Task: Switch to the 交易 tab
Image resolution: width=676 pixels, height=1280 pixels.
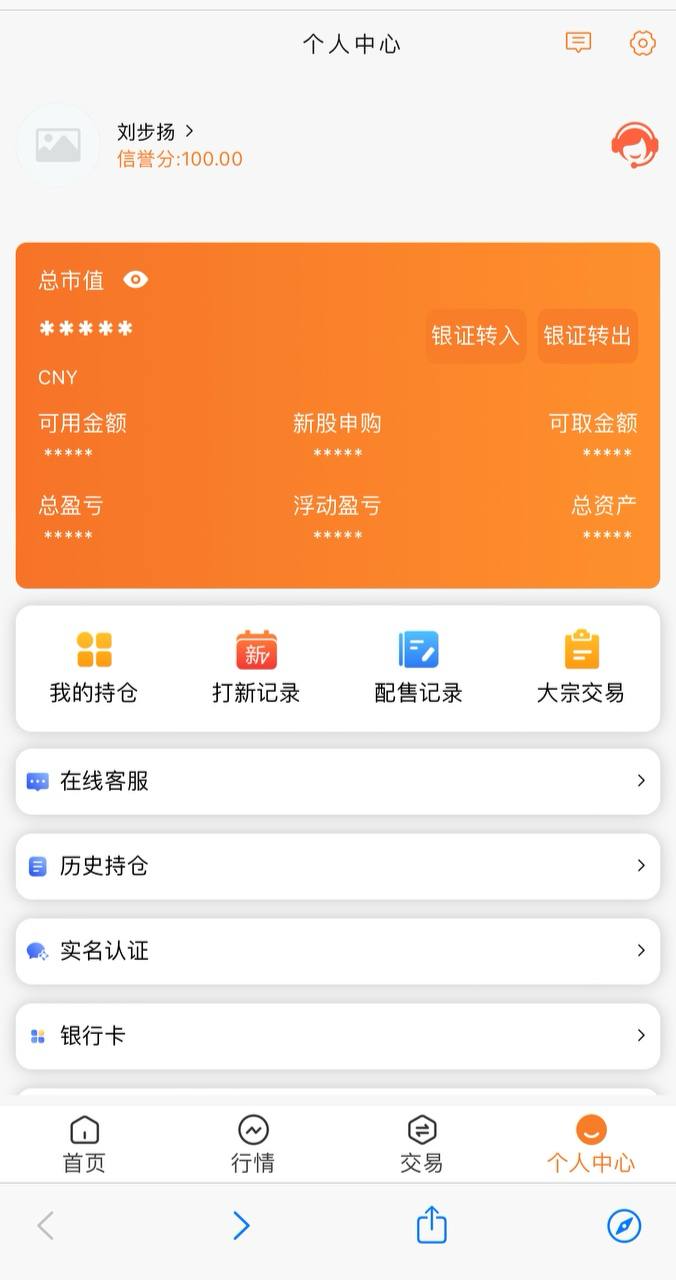Action: 421,1144
